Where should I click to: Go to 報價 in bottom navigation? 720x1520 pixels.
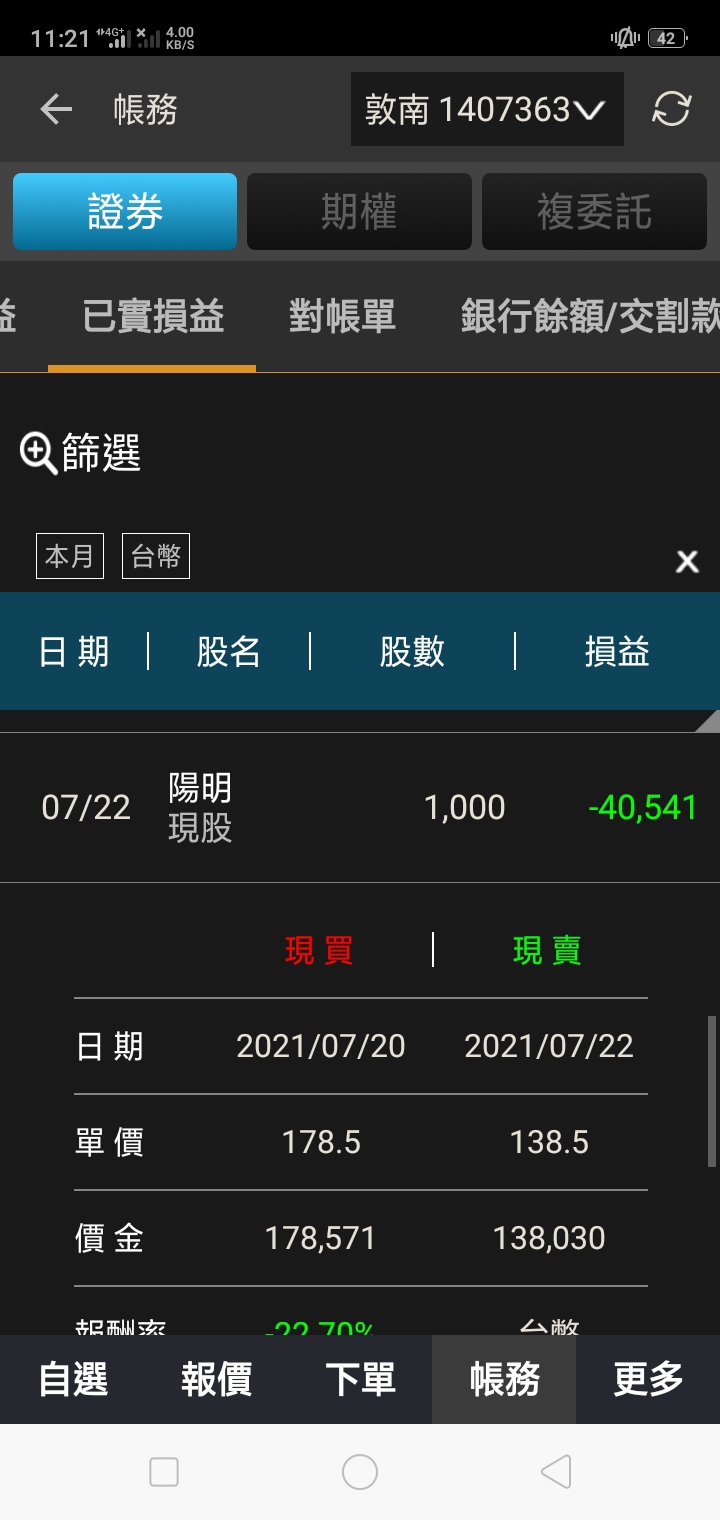point(216,1379)
